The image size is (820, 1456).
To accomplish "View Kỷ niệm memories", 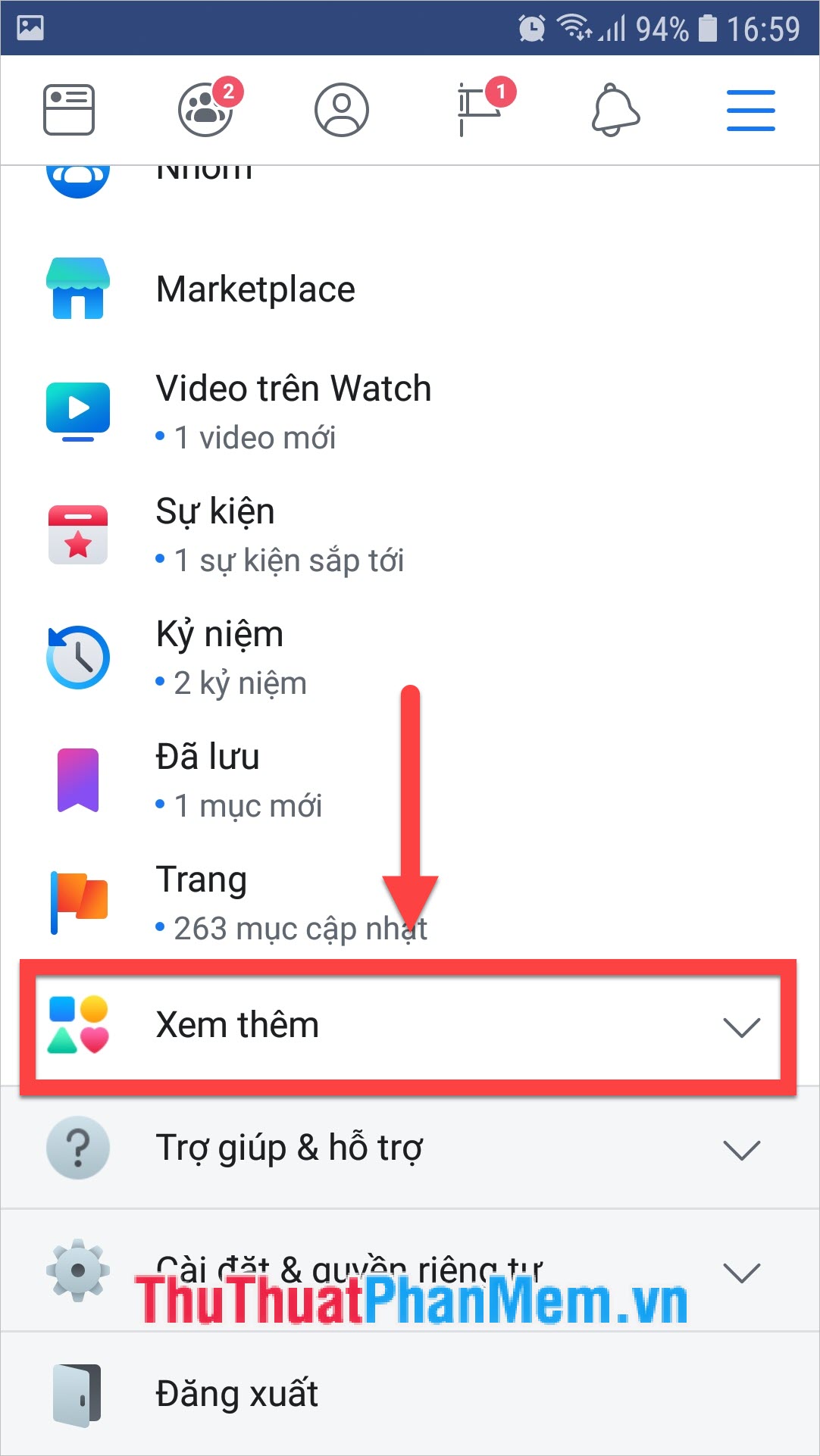I will (x=231, y=658).
